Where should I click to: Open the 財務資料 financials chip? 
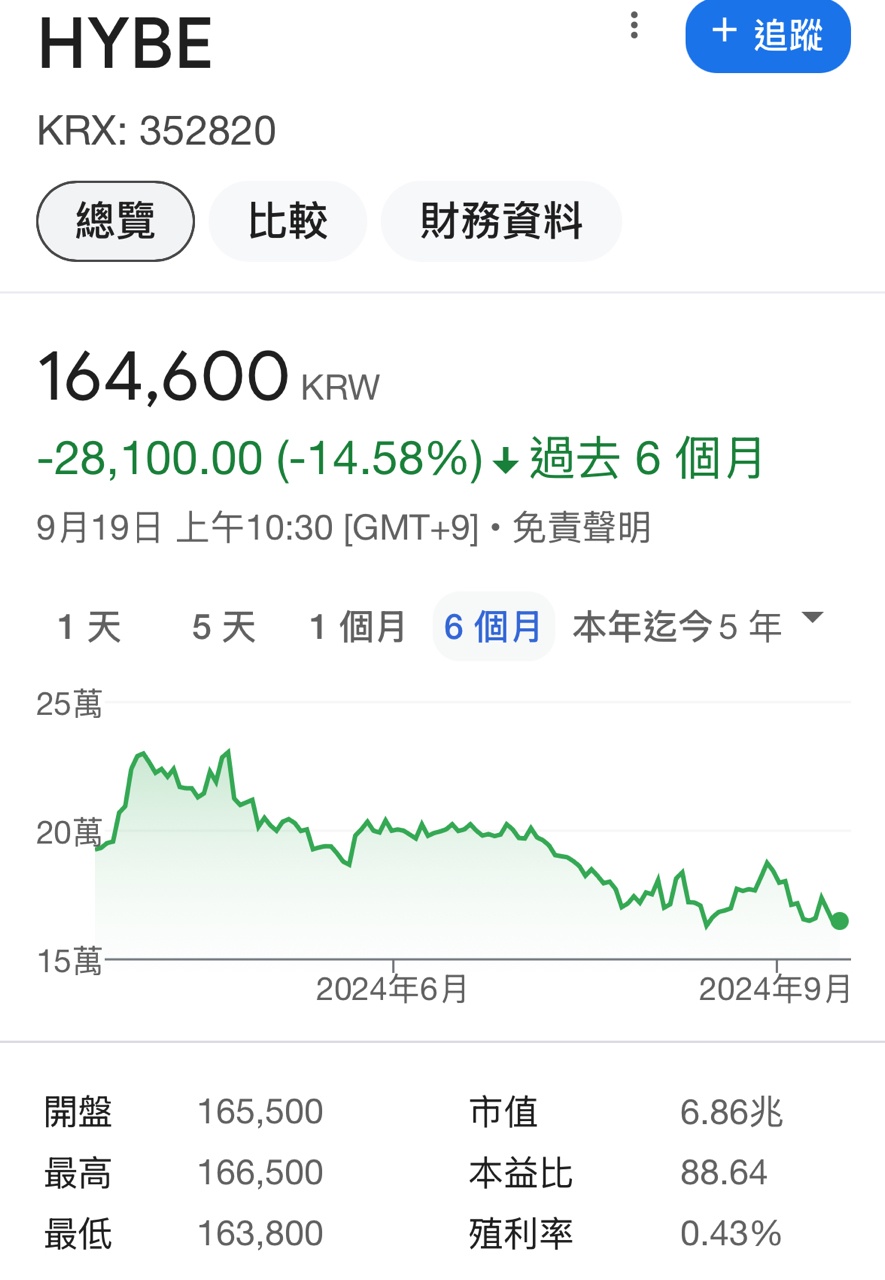[x=501, y=221]
